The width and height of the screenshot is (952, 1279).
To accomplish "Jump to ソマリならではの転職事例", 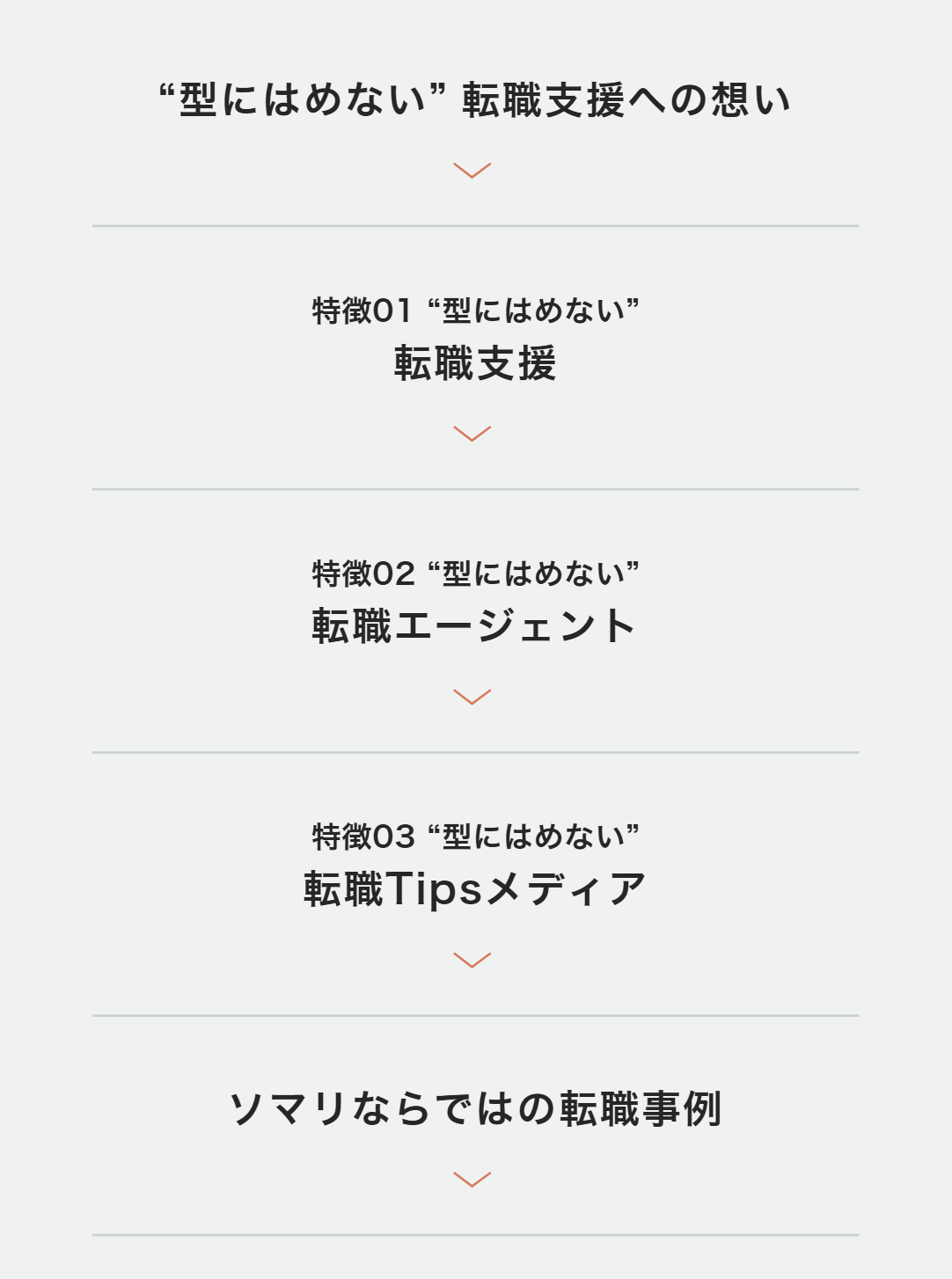I will click(x=475, y=1108).
